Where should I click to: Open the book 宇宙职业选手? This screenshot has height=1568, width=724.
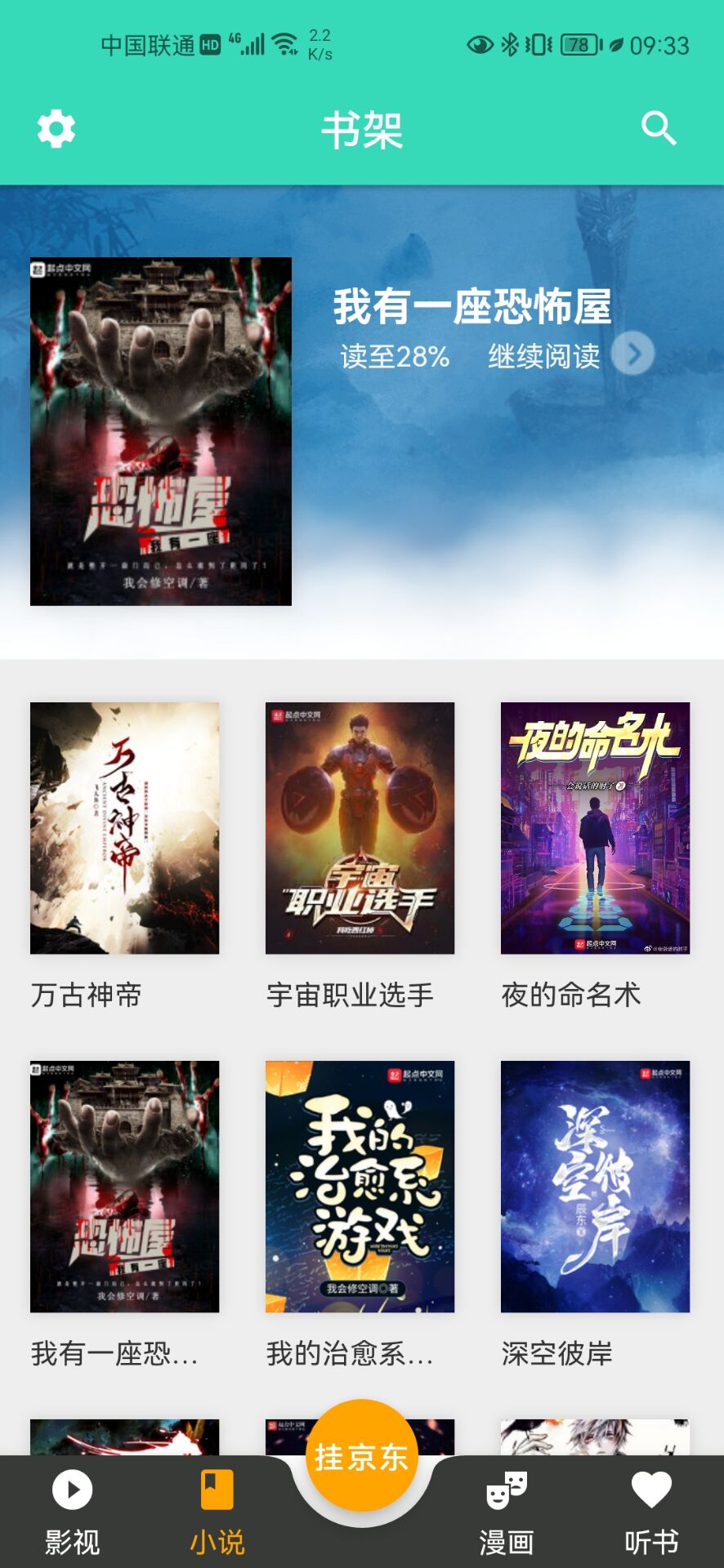360,828
